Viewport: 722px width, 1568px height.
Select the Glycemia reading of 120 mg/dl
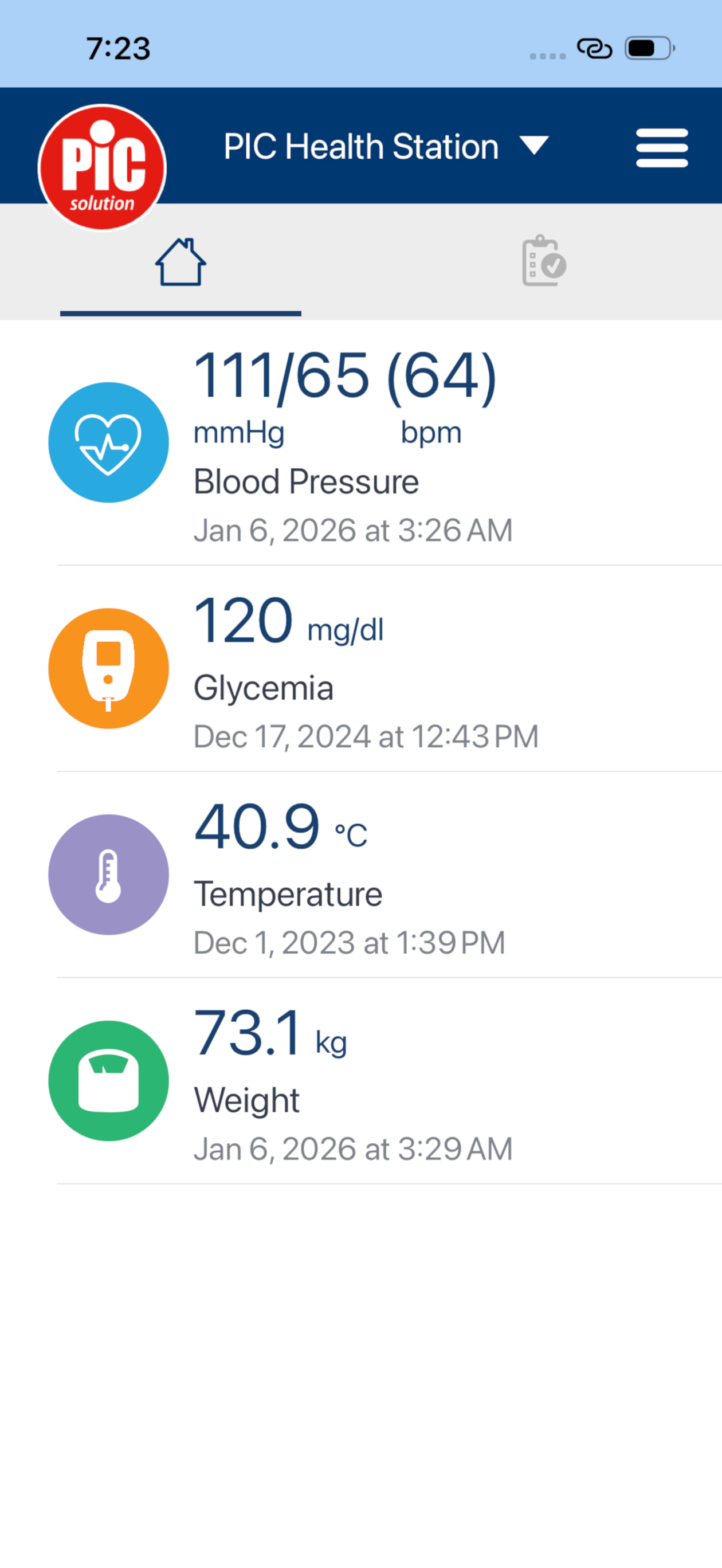[x=288, y=621]
